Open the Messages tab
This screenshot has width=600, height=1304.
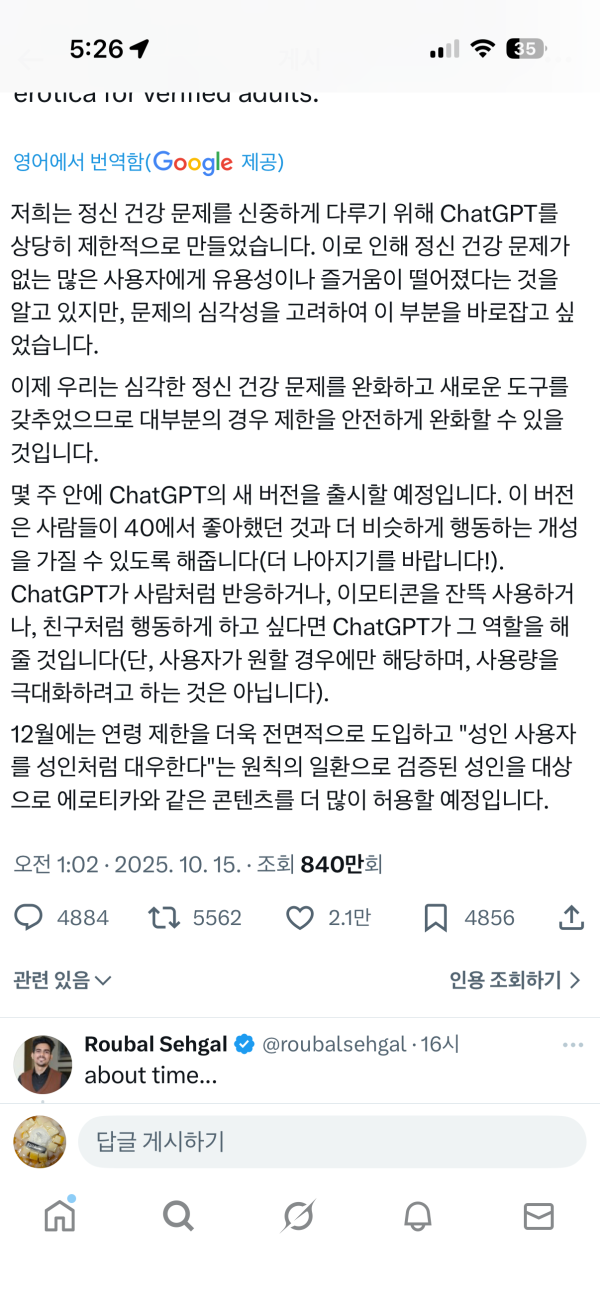tap(538, 1216)
